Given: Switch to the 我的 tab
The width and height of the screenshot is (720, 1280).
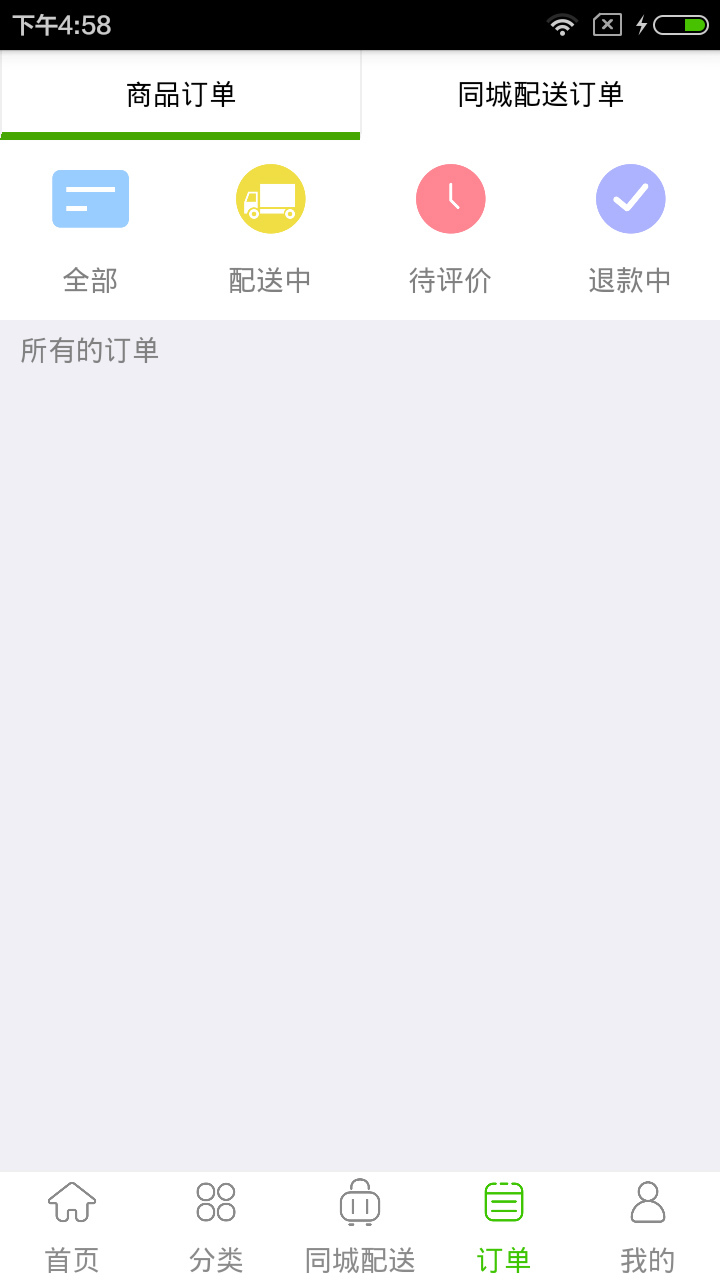Looking at the screenshot, I should click(x=648, y=1226).
